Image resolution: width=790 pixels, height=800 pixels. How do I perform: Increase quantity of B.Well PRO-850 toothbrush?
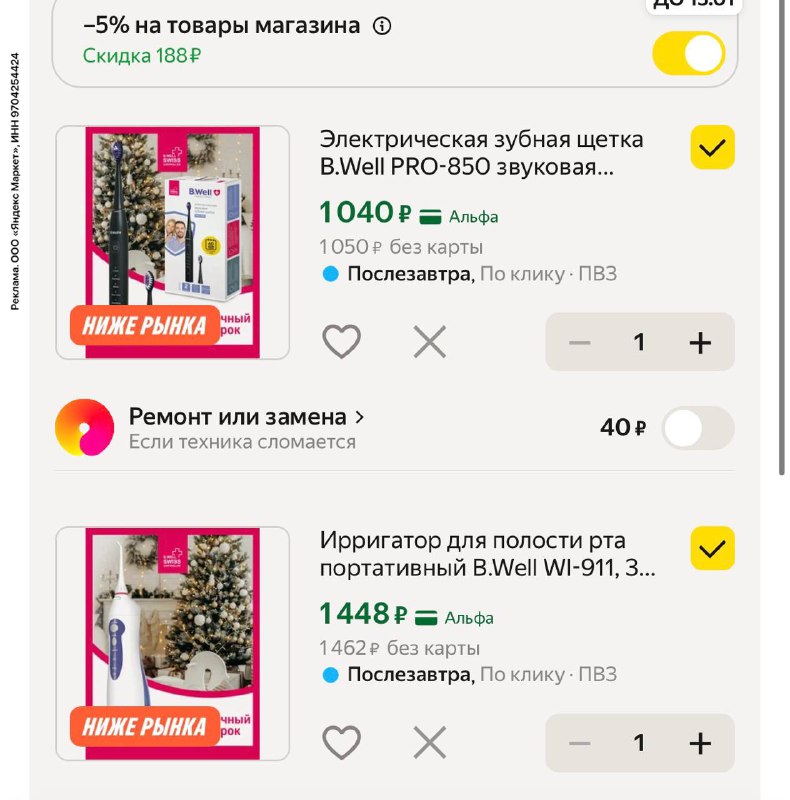700,342
